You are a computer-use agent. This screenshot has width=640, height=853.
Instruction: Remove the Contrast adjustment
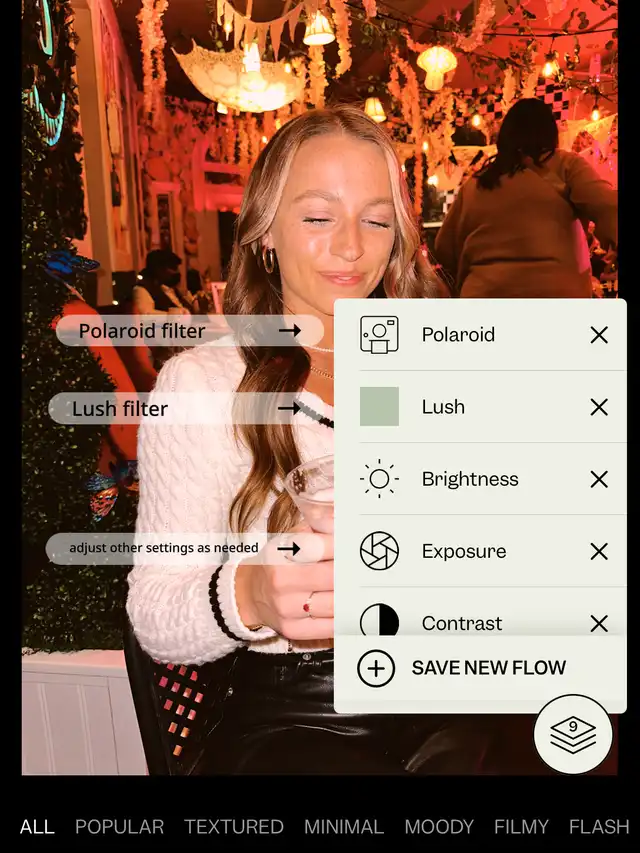point(599,623)
